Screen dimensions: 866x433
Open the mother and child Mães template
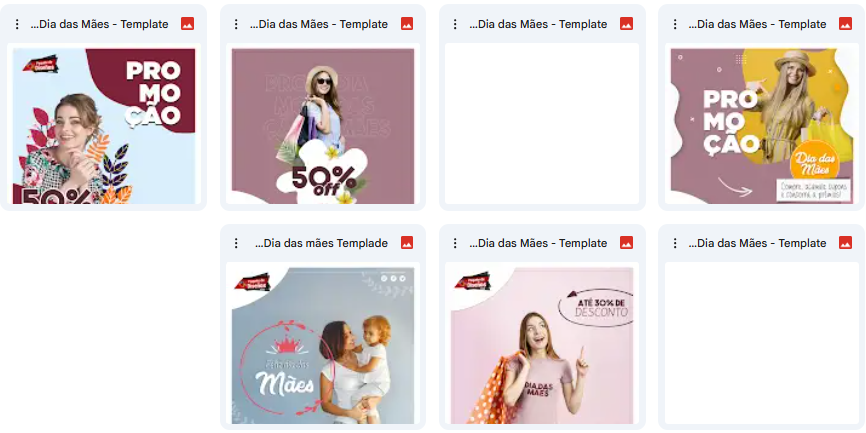[322, 345]
